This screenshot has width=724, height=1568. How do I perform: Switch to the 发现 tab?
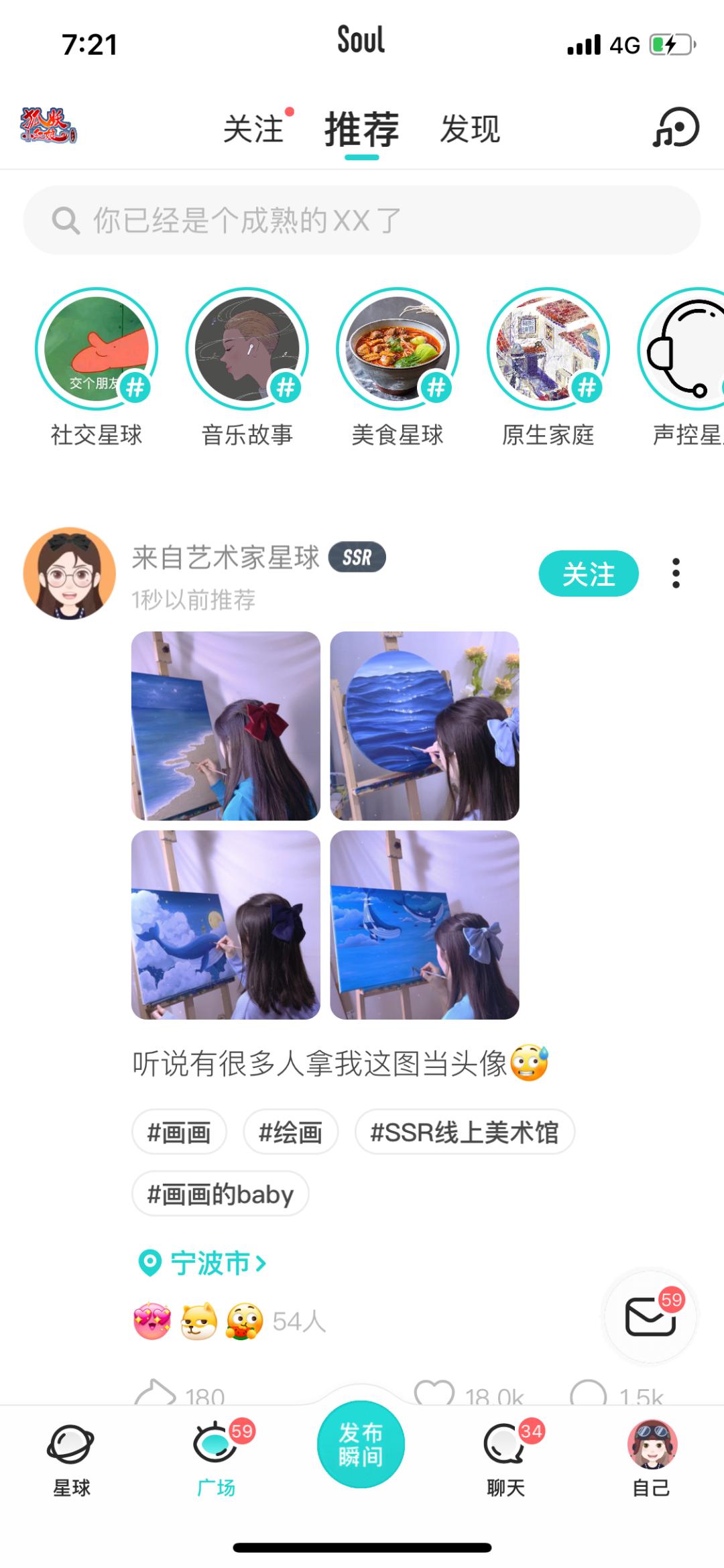tap(469, 129)
